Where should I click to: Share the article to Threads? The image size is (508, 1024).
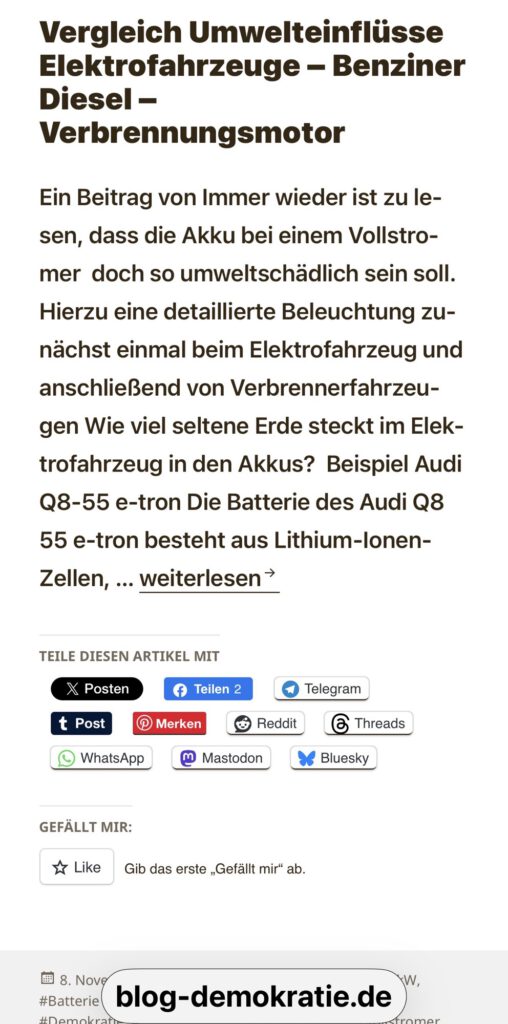(x=368, y=723)
